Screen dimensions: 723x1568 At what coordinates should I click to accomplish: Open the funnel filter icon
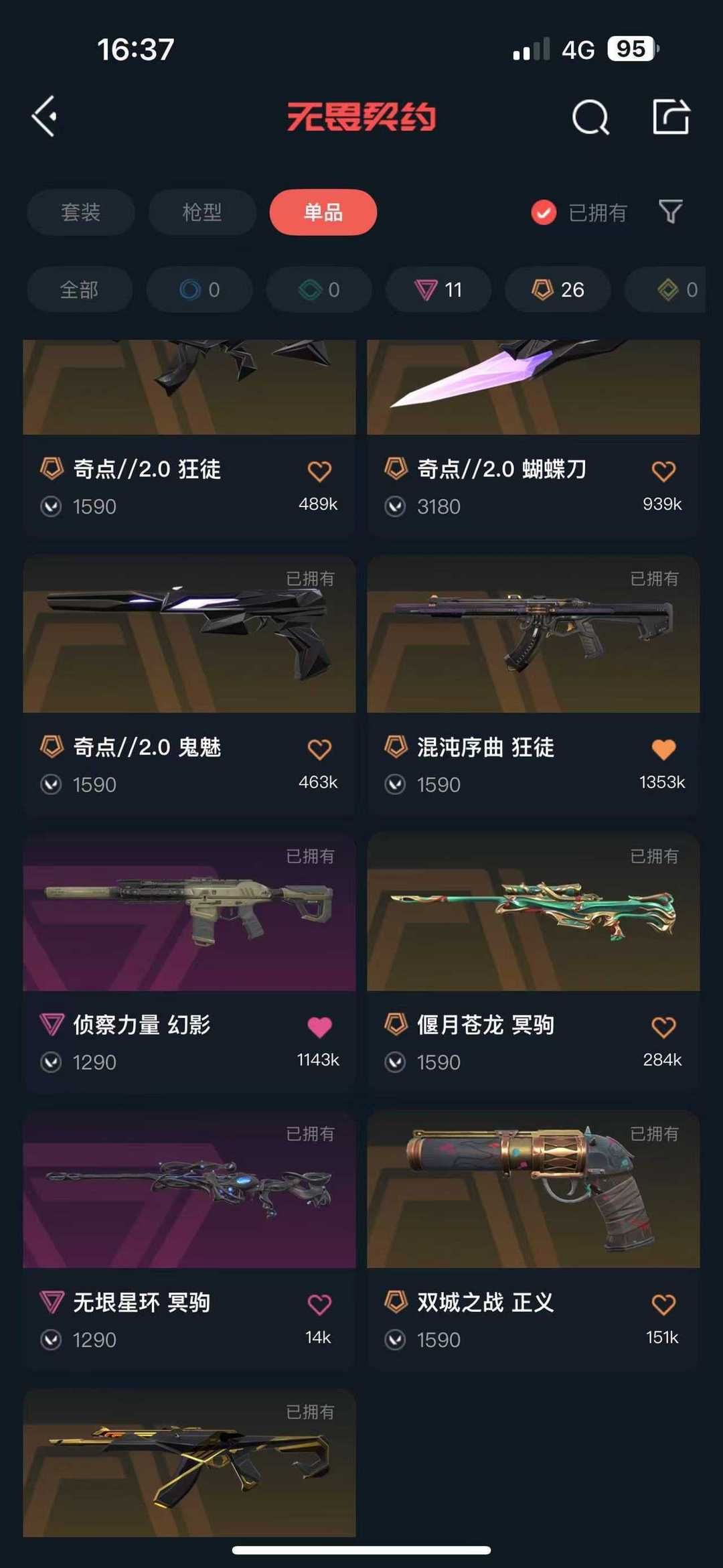pyautogui.click(x=670, y=212)
